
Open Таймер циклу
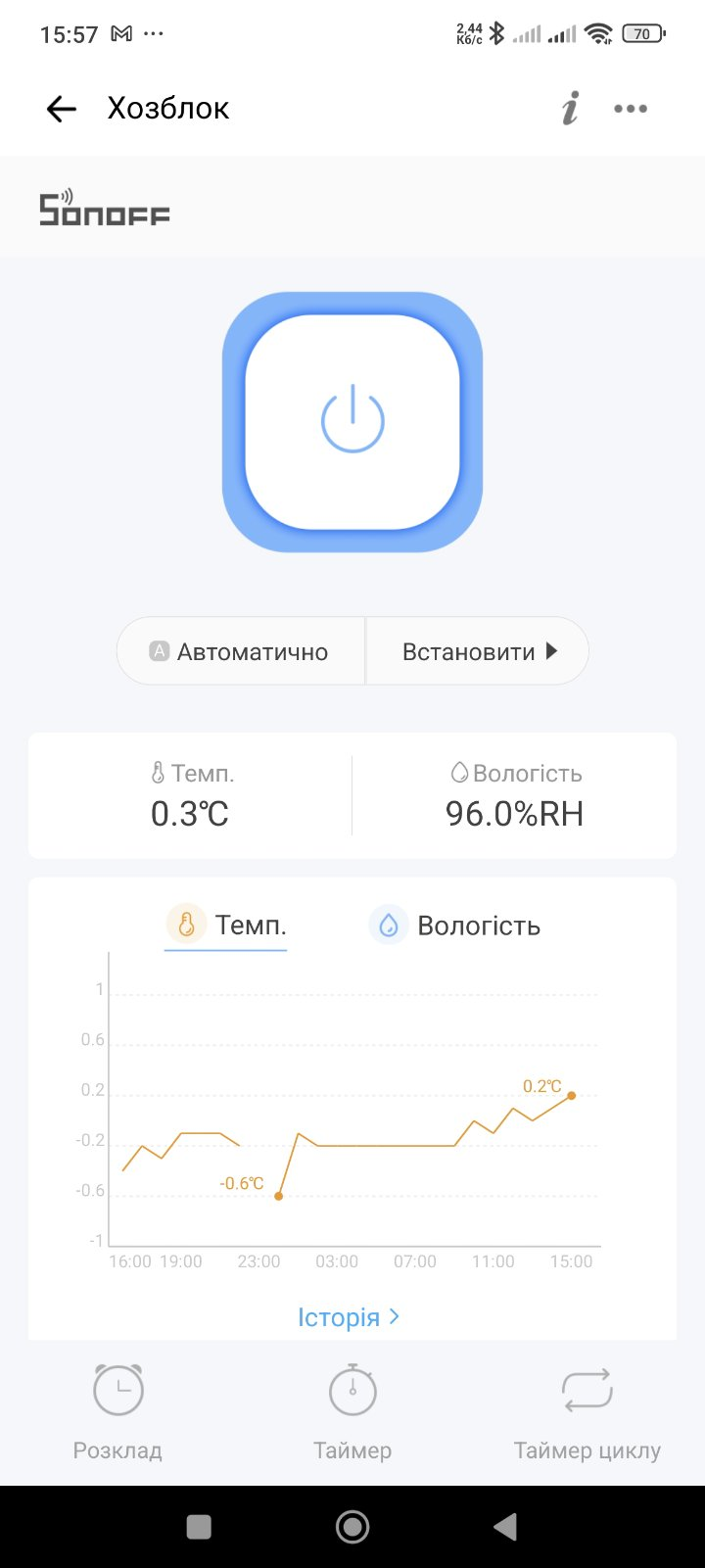(x=587, y=1410)
